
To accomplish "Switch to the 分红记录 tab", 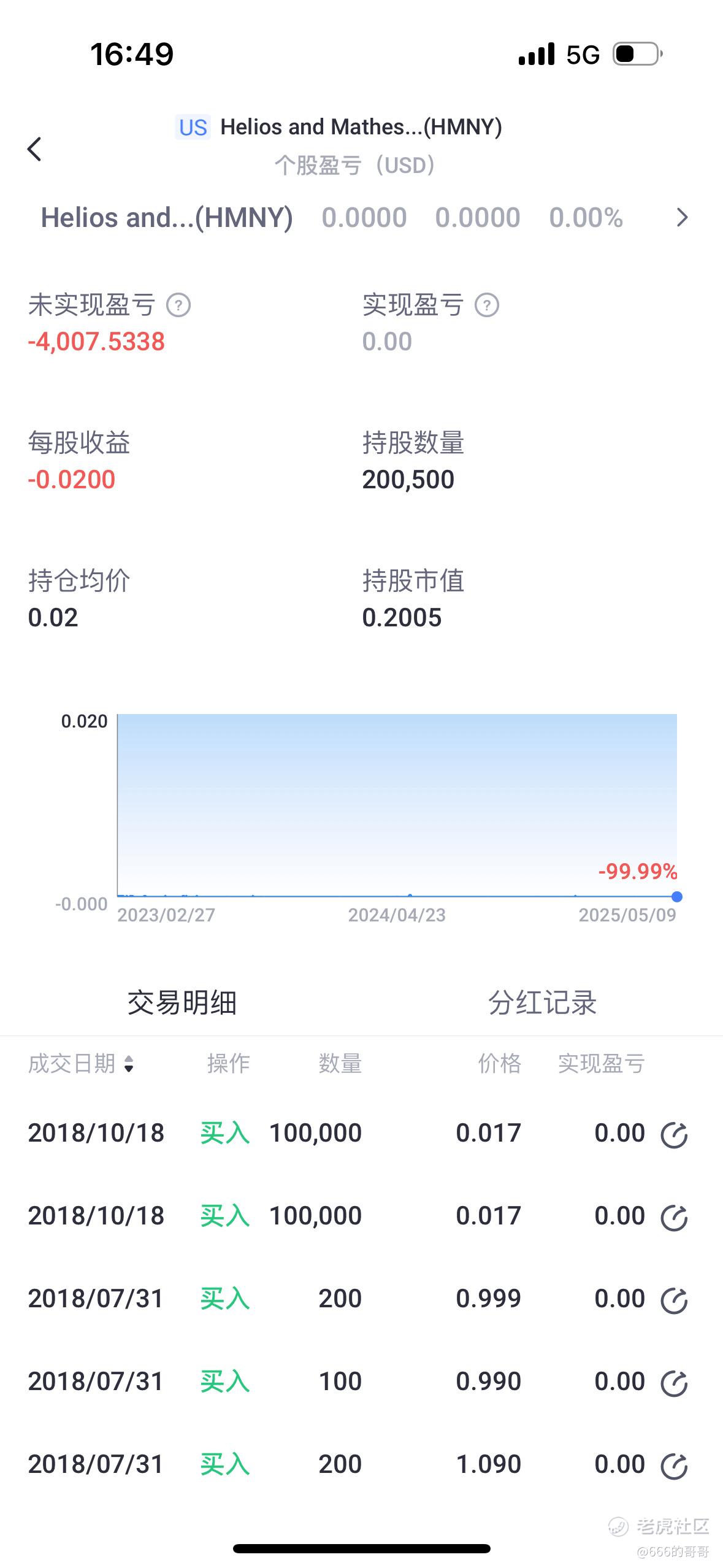I will (542, 1003).
